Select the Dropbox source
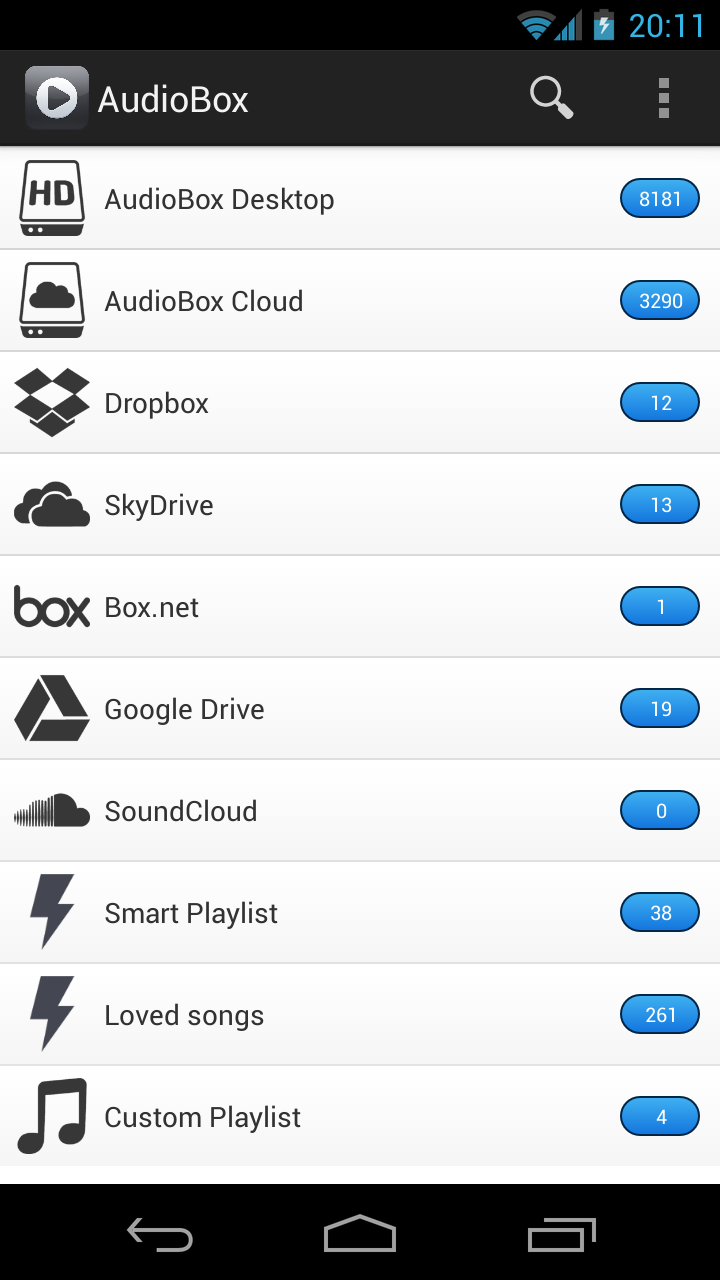The width and height of the screenshot is (720, 1280). [x=360, y=403]
